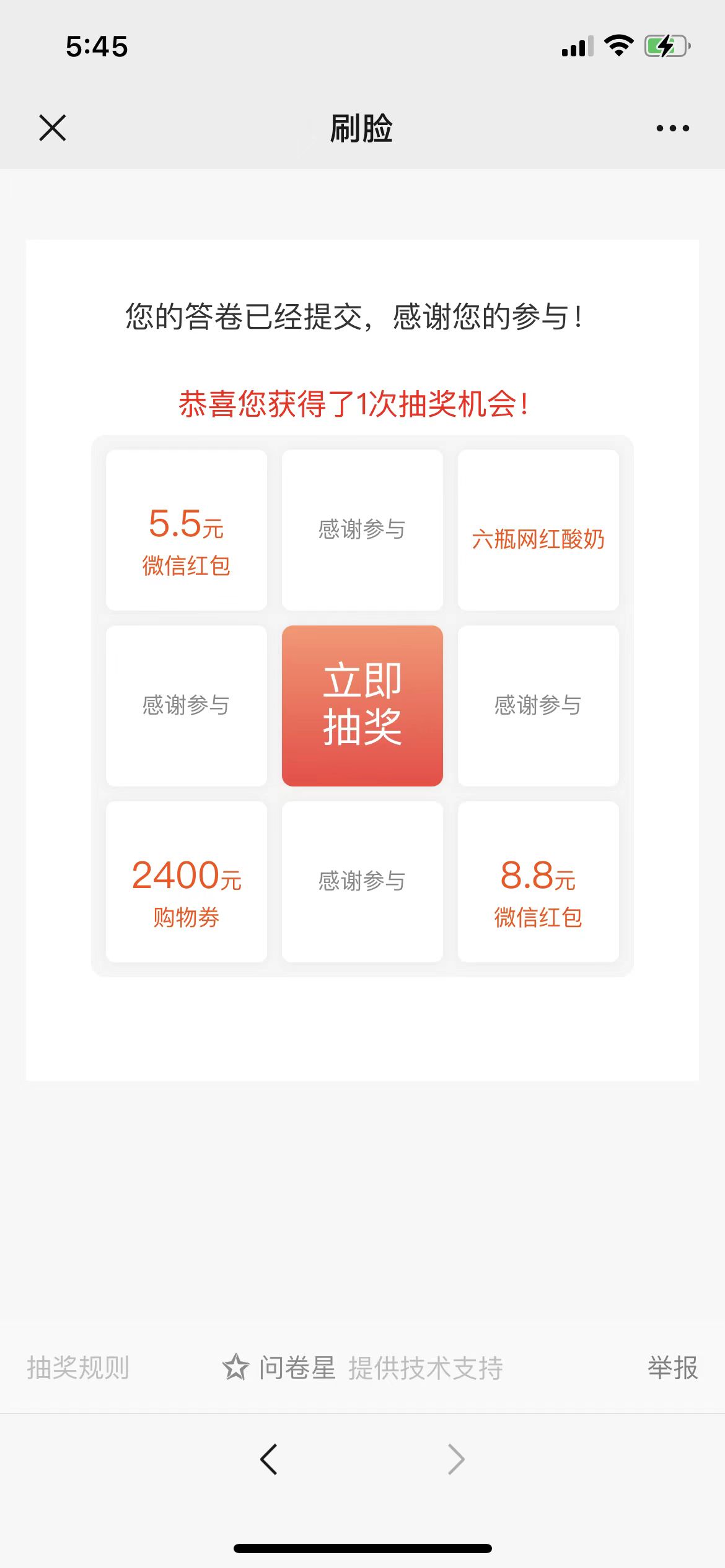Tap 立即抽奖 to start the lottery

coord(362,705)
